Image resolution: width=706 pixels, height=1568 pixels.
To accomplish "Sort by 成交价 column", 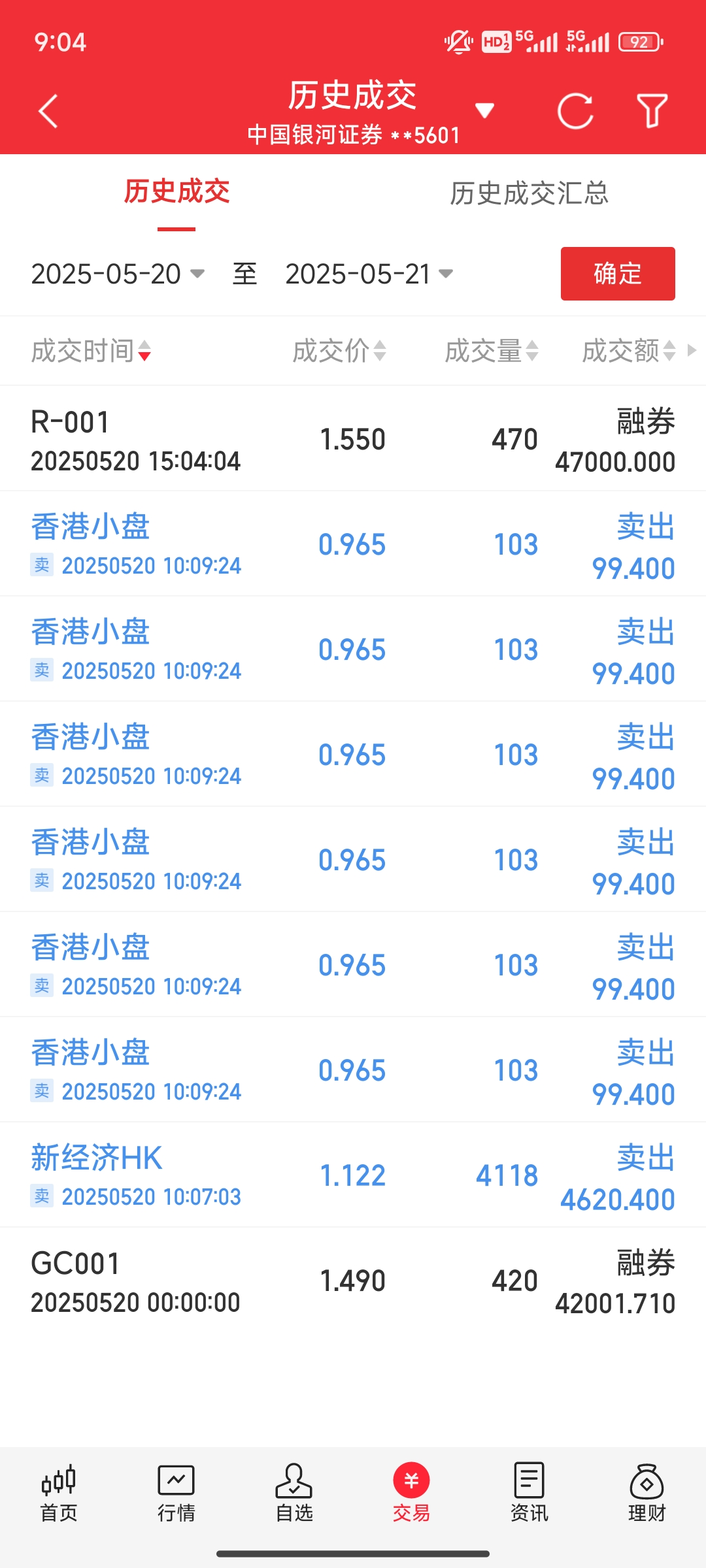I will click(339, 351).
